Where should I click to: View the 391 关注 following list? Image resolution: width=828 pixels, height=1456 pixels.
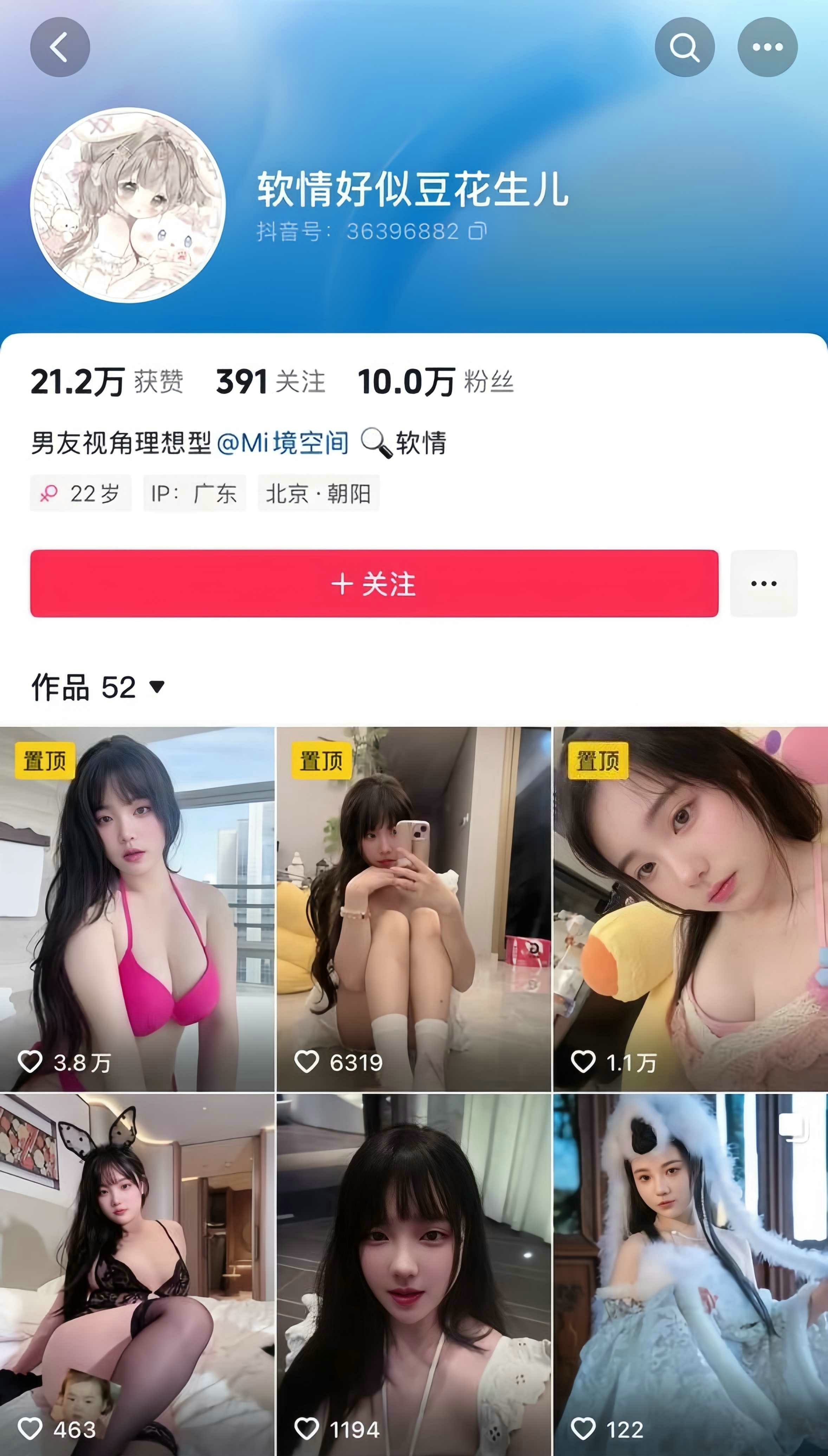tap(270, 382)
